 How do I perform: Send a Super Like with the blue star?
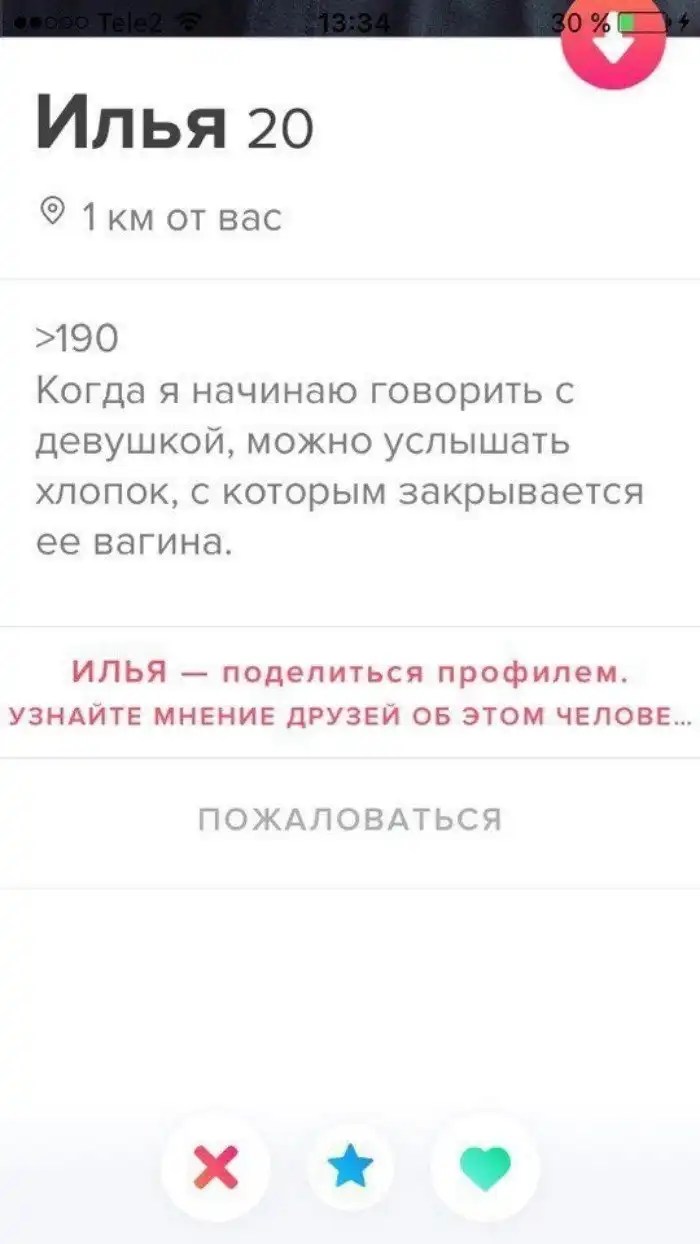(350, 1166)
